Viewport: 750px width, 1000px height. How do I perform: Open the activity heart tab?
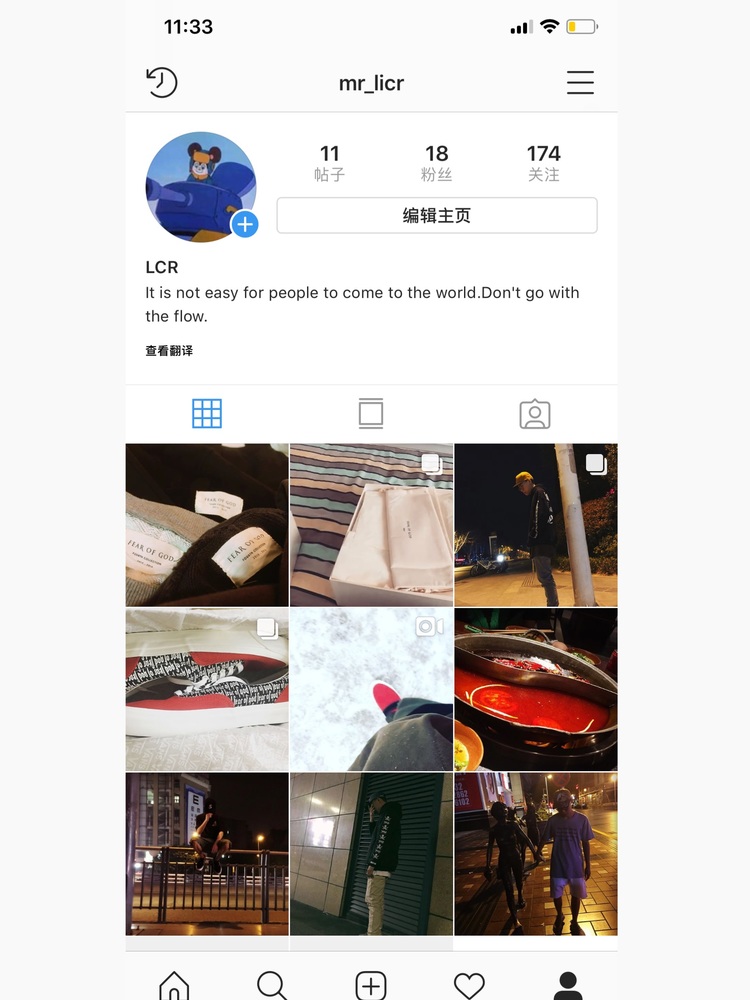point(469,985)
